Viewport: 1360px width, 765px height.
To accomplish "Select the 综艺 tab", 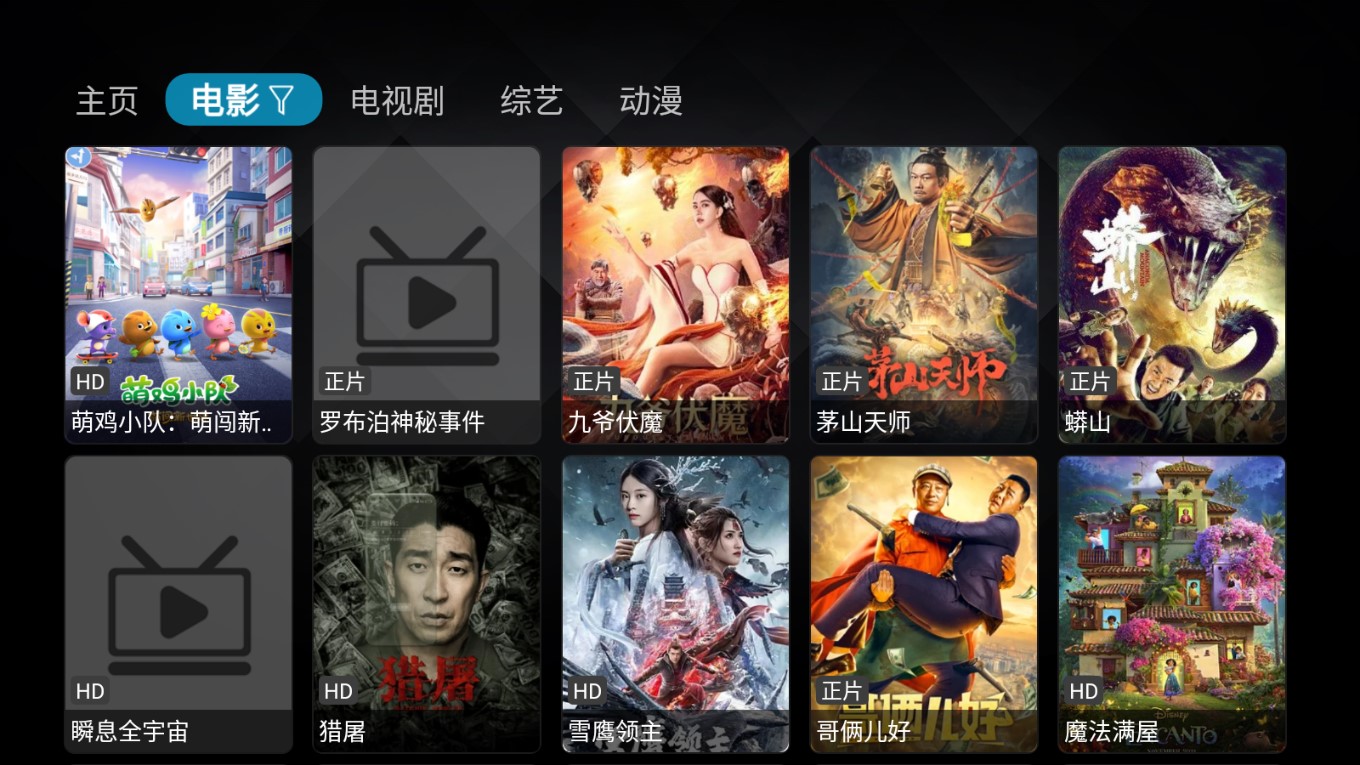I will [531, 101].
